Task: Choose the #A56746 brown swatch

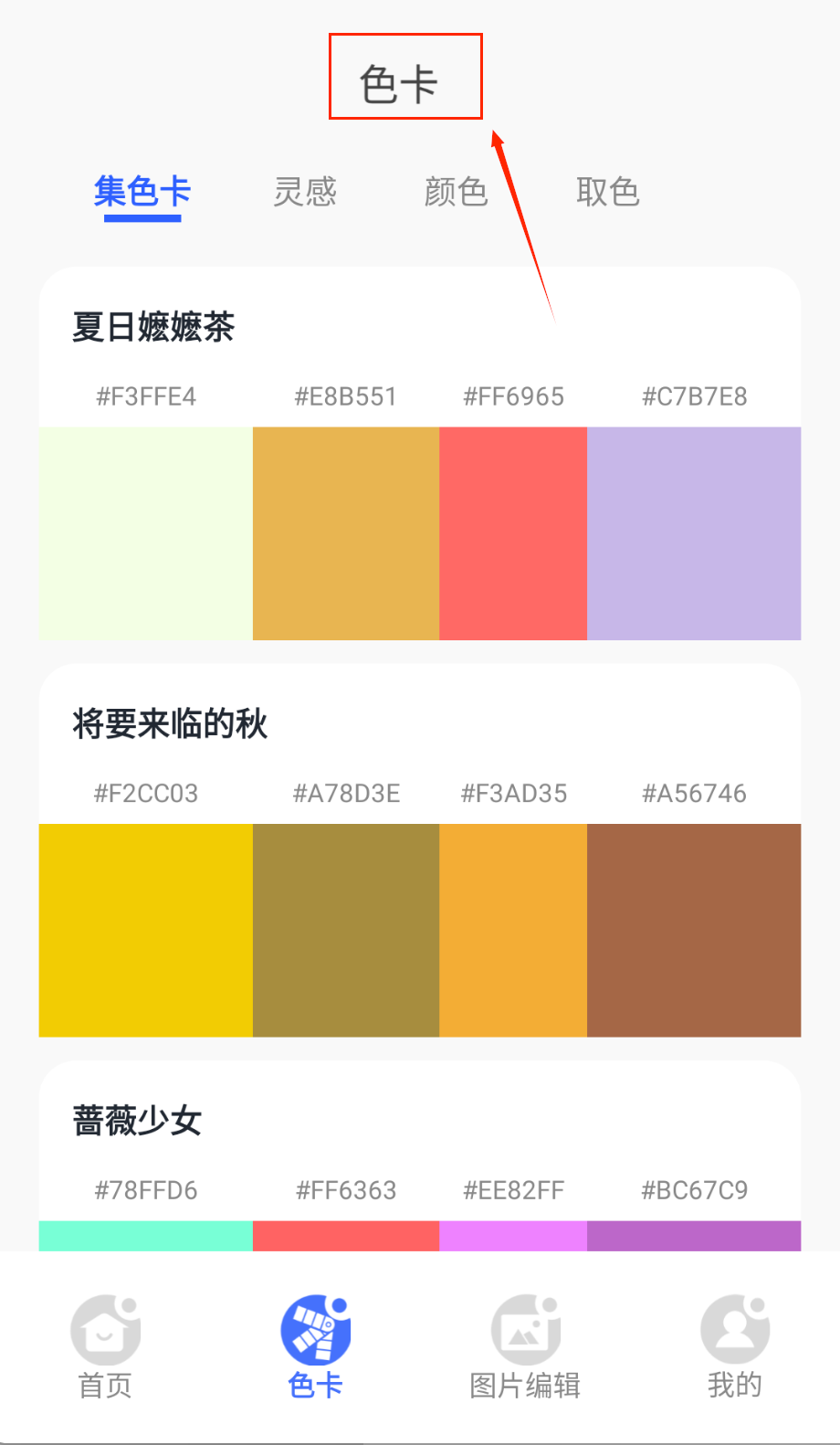Action: pos(694,930)
